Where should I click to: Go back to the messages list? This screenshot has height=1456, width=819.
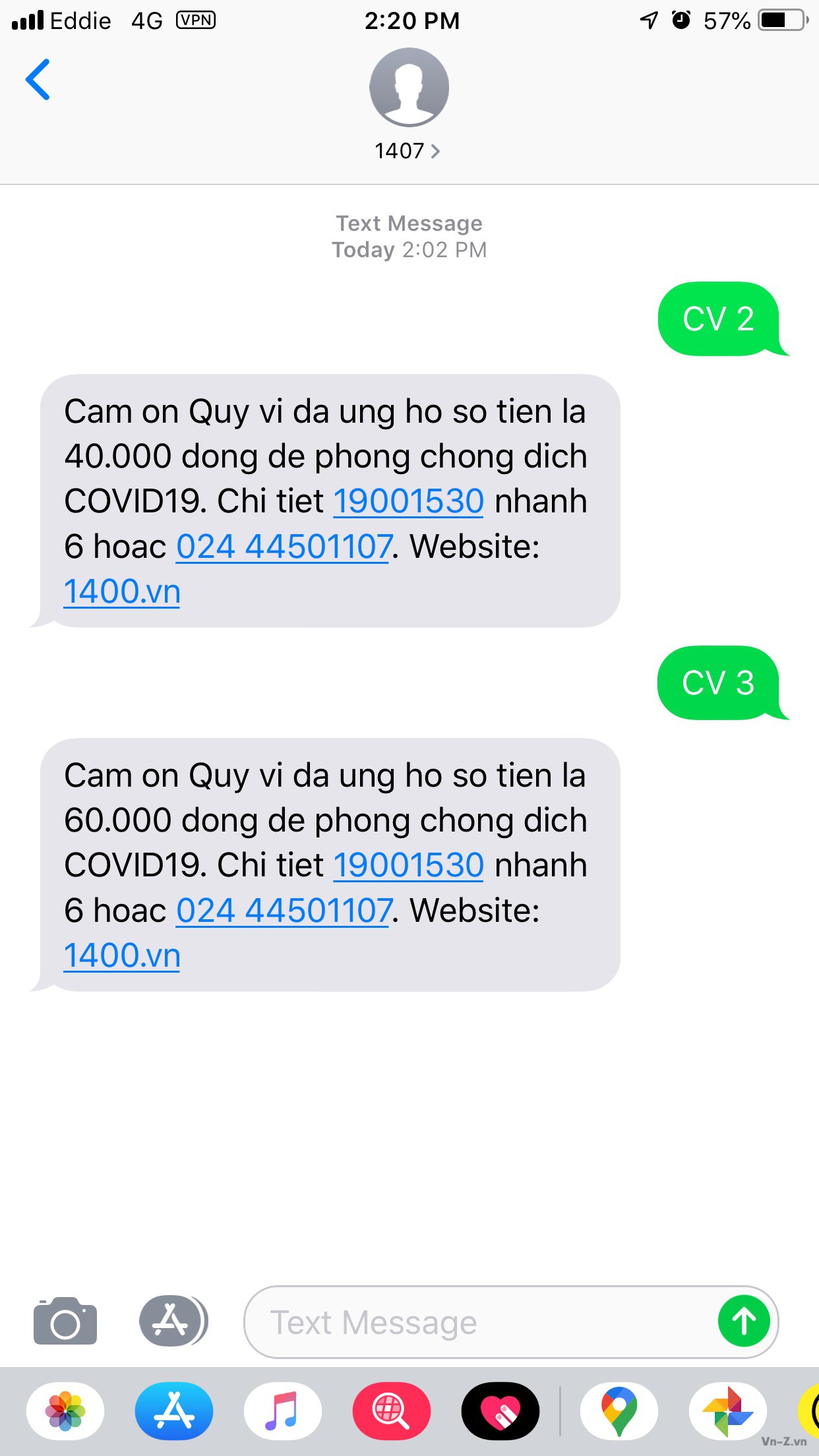point(38,80)
